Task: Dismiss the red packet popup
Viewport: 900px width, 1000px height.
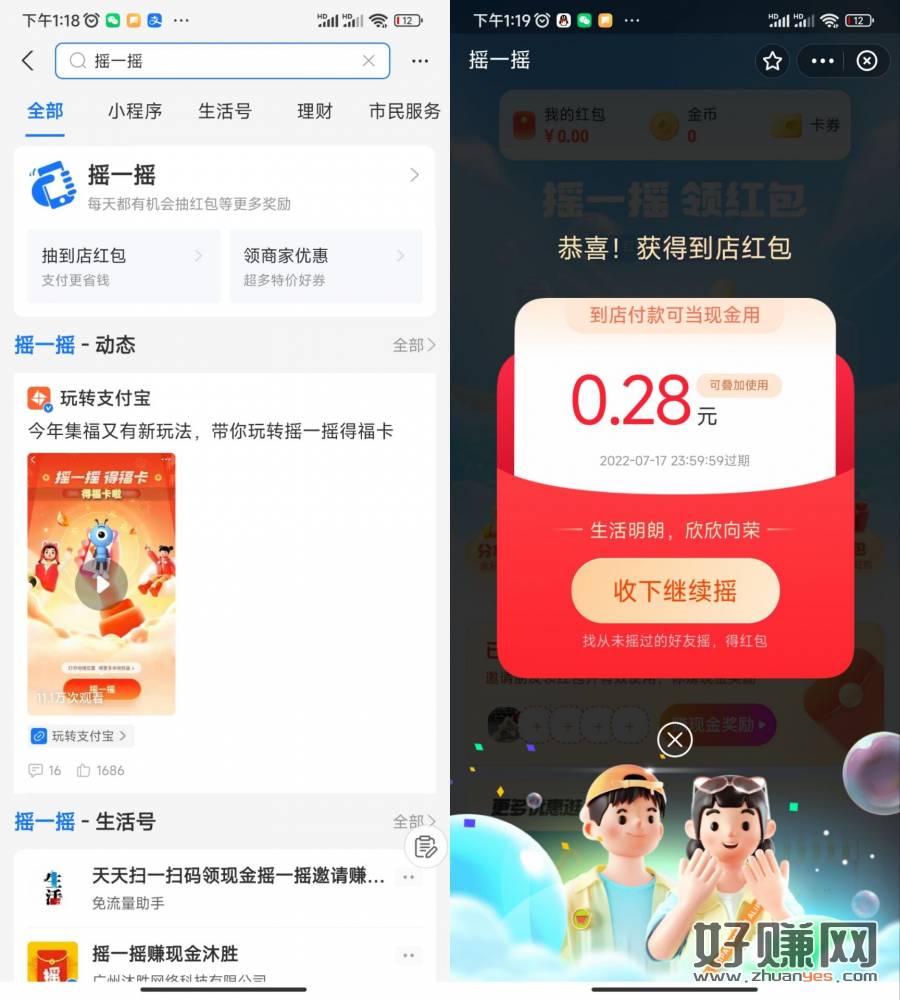Action: point(675,739)
